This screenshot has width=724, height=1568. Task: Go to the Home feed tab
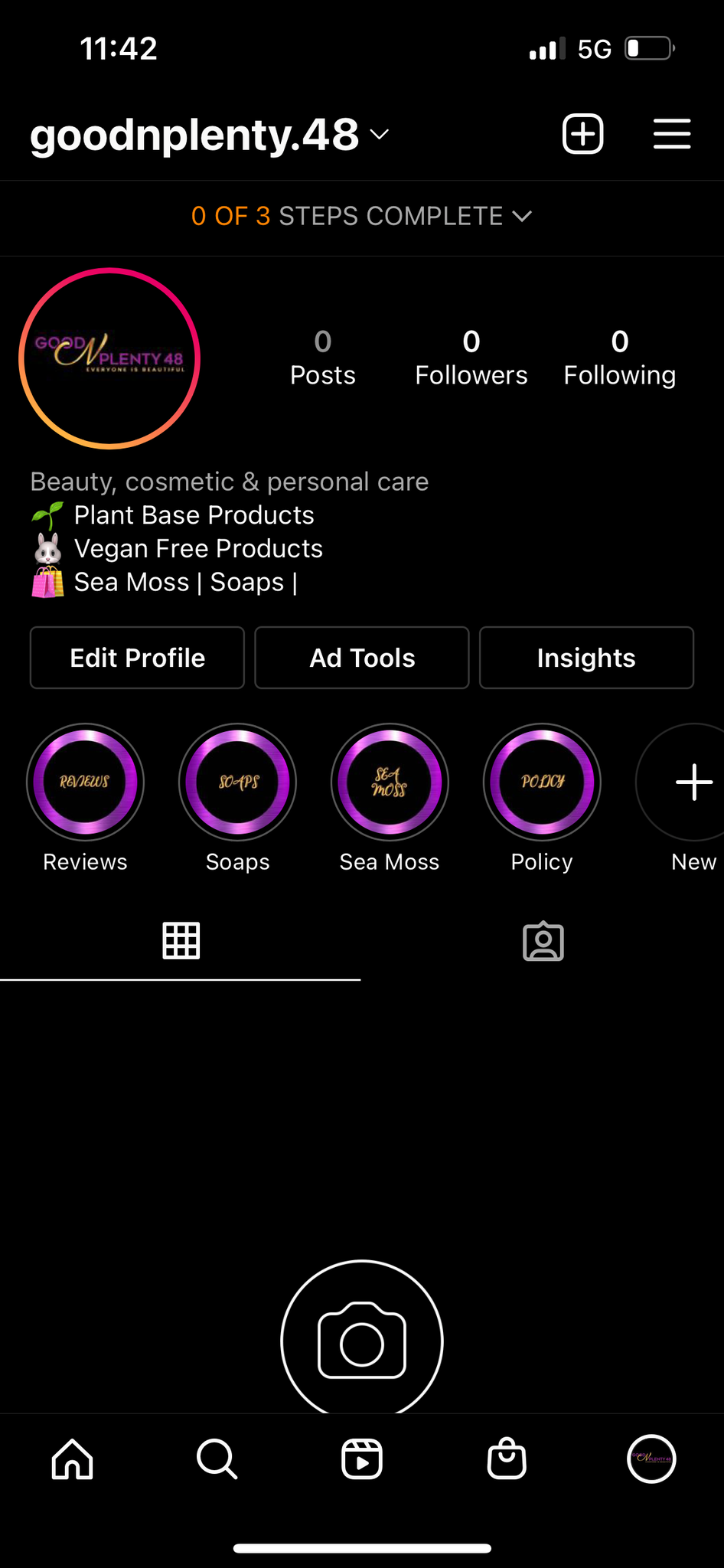pos(73,1459)
